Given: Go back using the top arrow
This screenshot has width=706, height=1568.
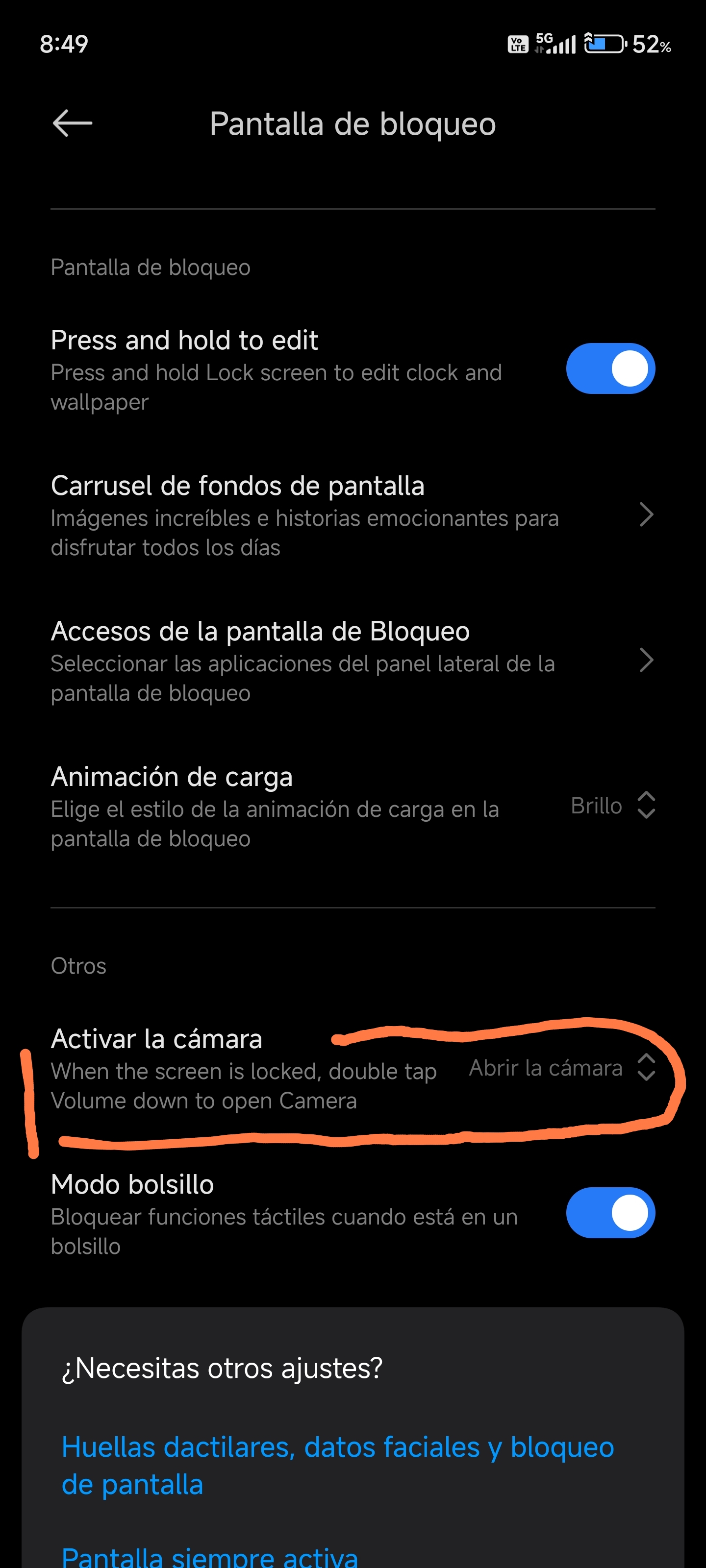Looking at the screenshot, I should 72,123.
